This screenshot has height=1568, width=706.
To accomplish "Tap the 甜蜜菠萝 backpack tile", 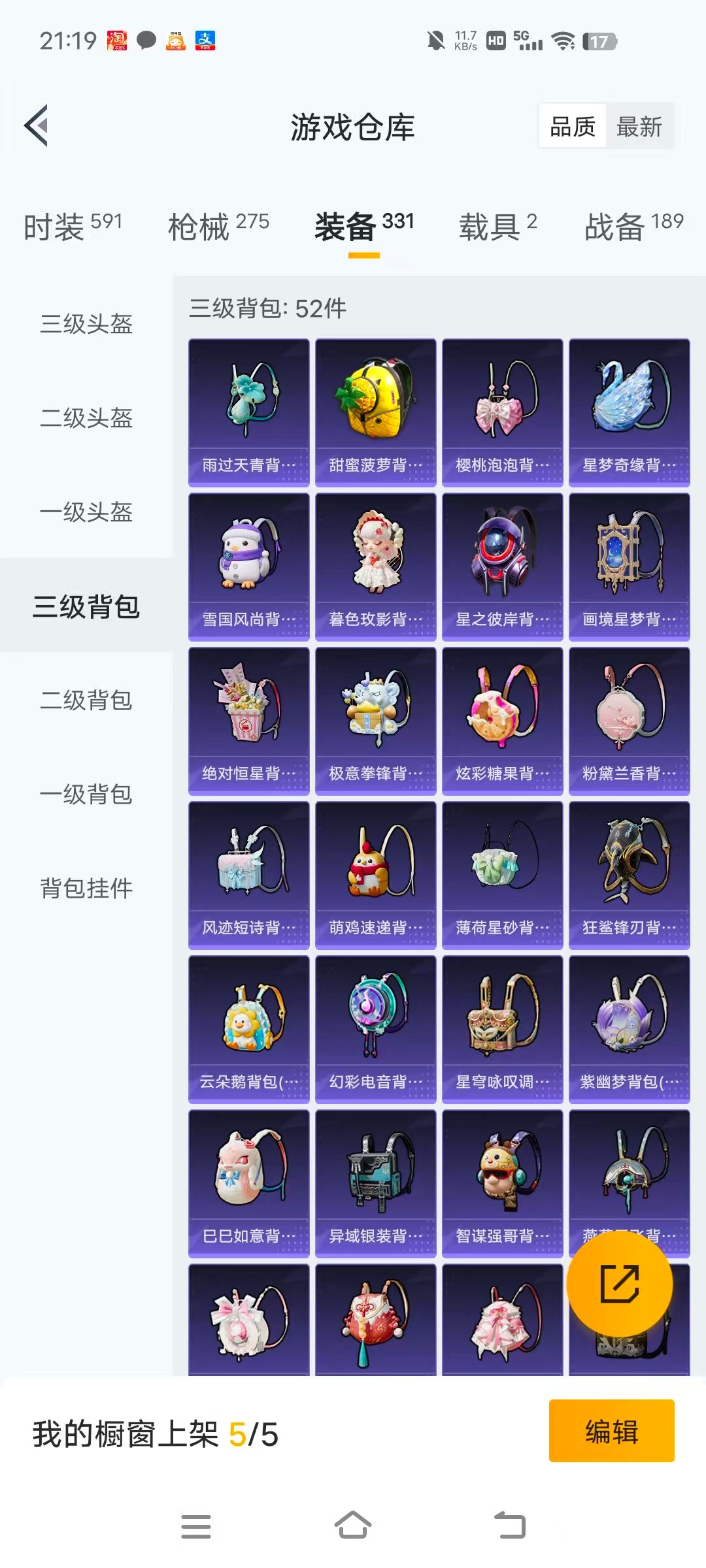I will (376, 412).
